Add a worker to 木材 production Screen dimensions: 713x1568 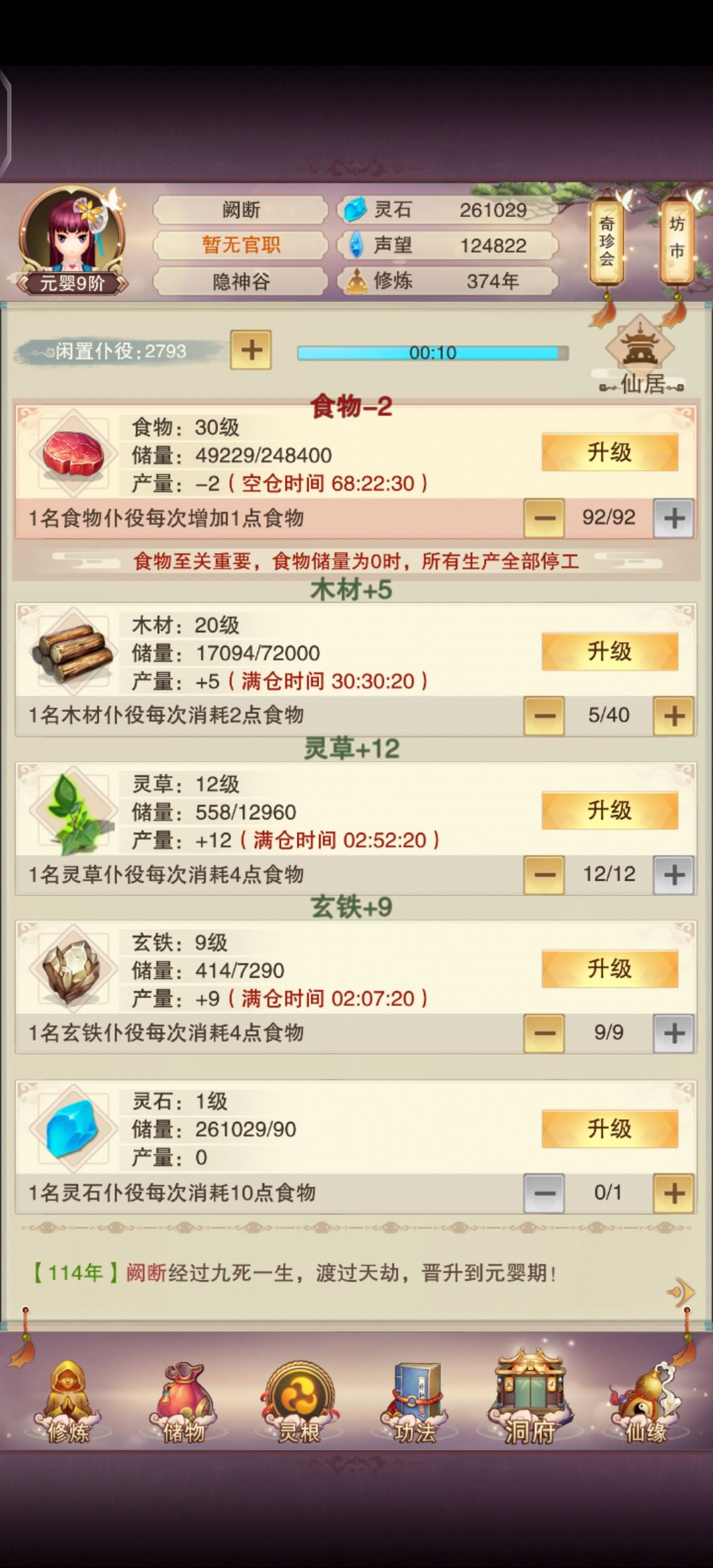tap(674, 715)
